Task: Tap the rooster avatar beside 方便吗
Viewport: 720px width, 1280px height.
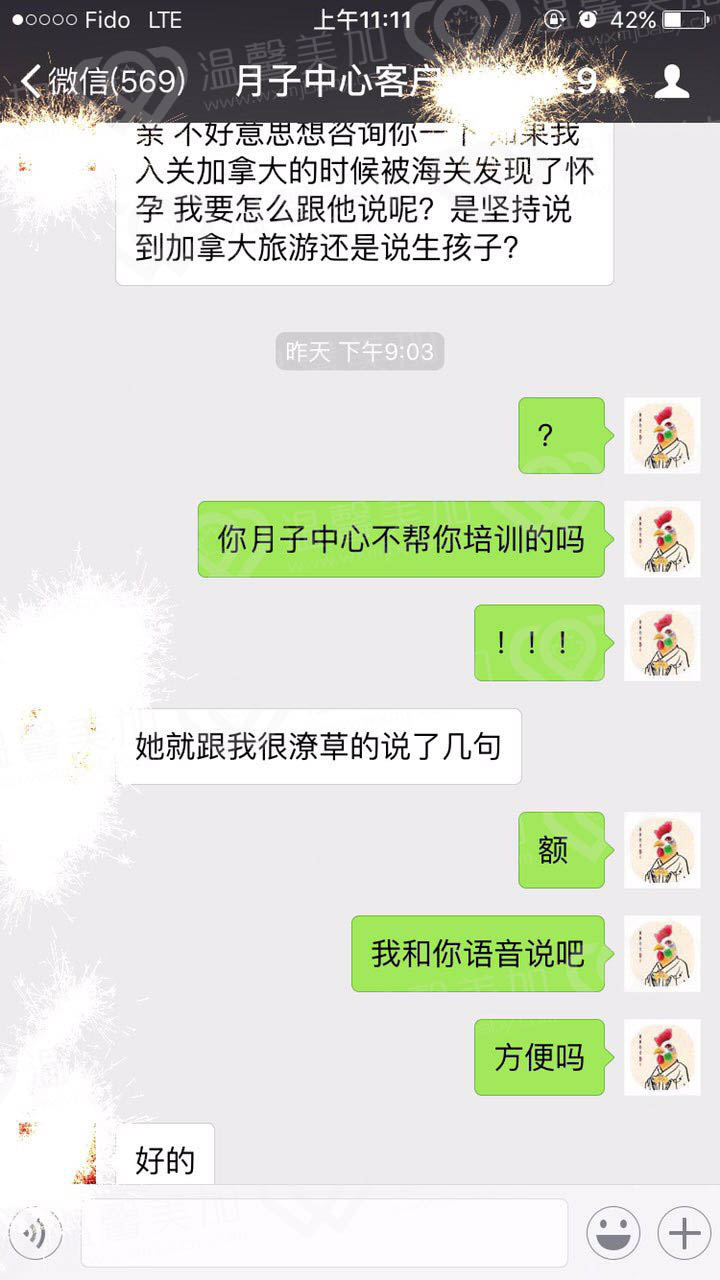Action: pyautogui.click(x=662, y=1057)
